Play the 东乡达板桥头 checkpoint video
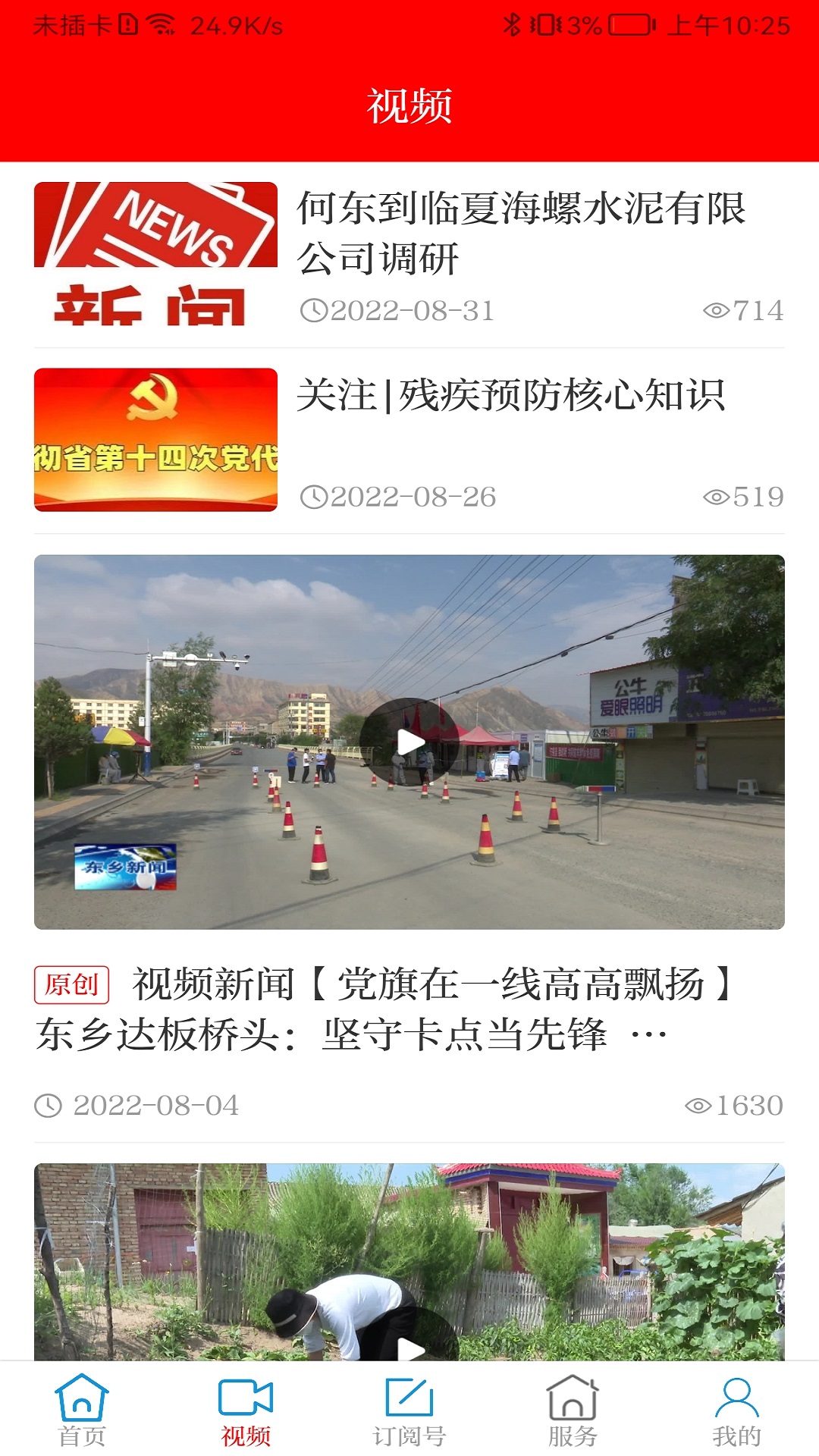Viewport: 819px width, 1456px height. click(x=409, y=742)
